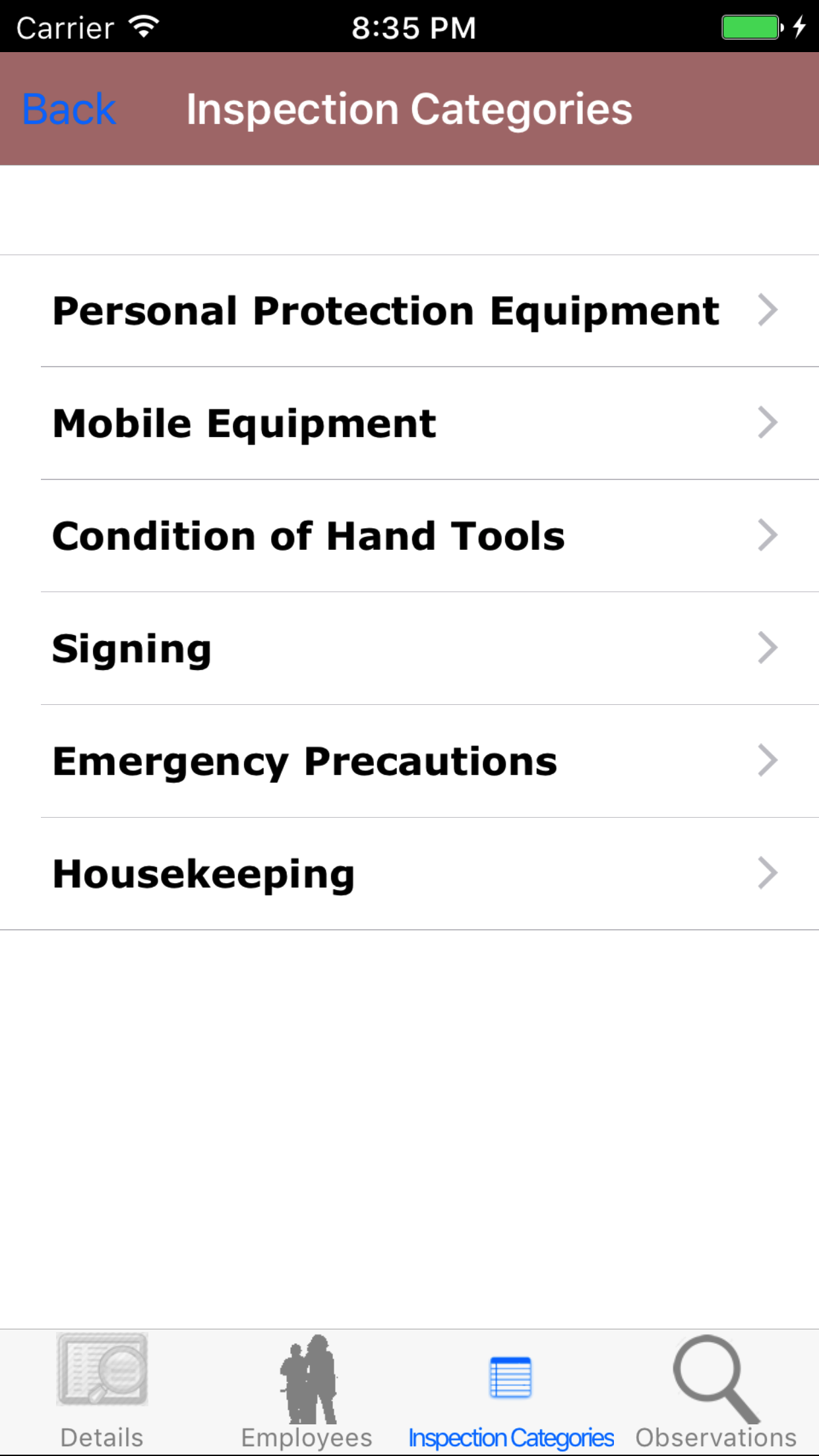Open Personal Protection Equipment category
This screenshot has width=819, height=1456.
tap(409, 311)
